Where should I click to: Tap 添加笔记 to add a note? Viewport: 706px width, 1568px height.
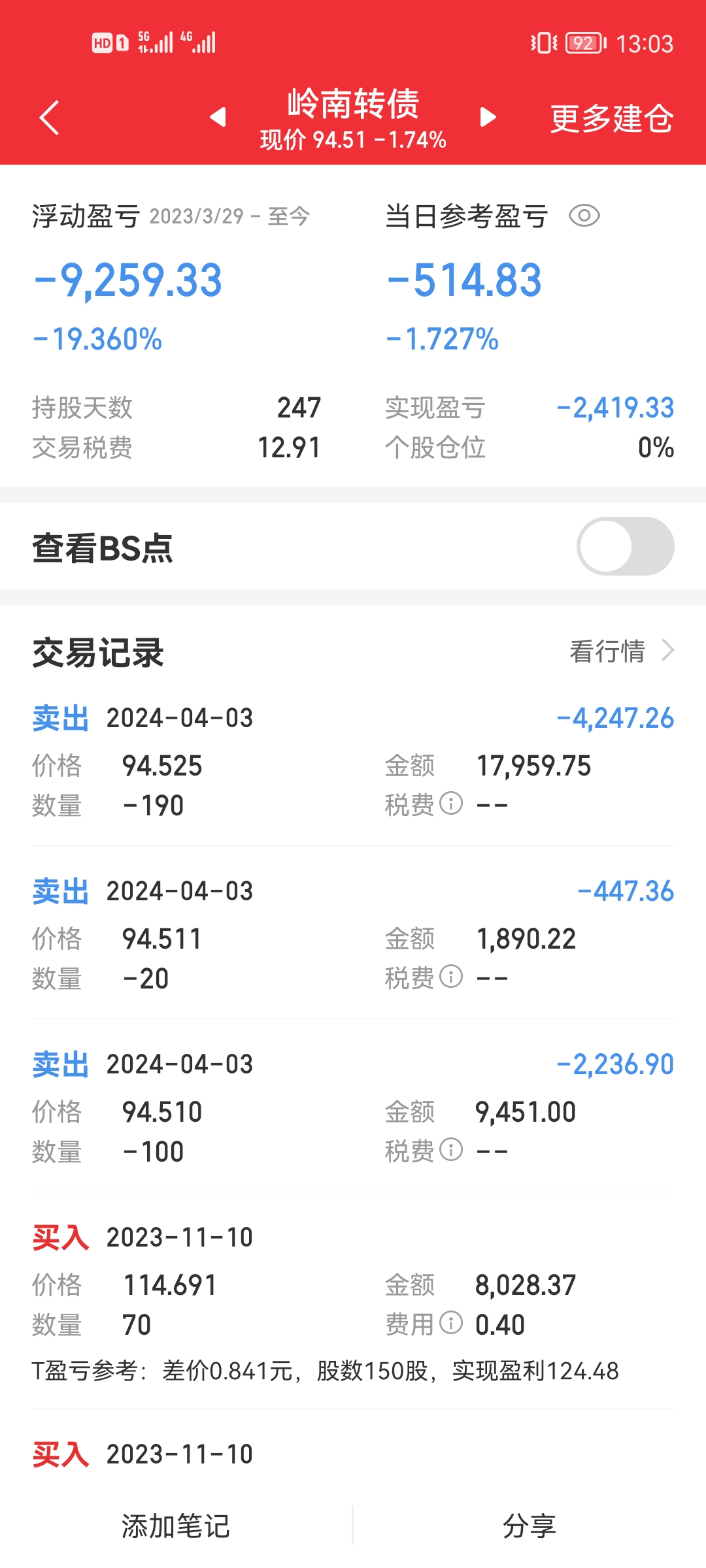tap(176, 1526)
